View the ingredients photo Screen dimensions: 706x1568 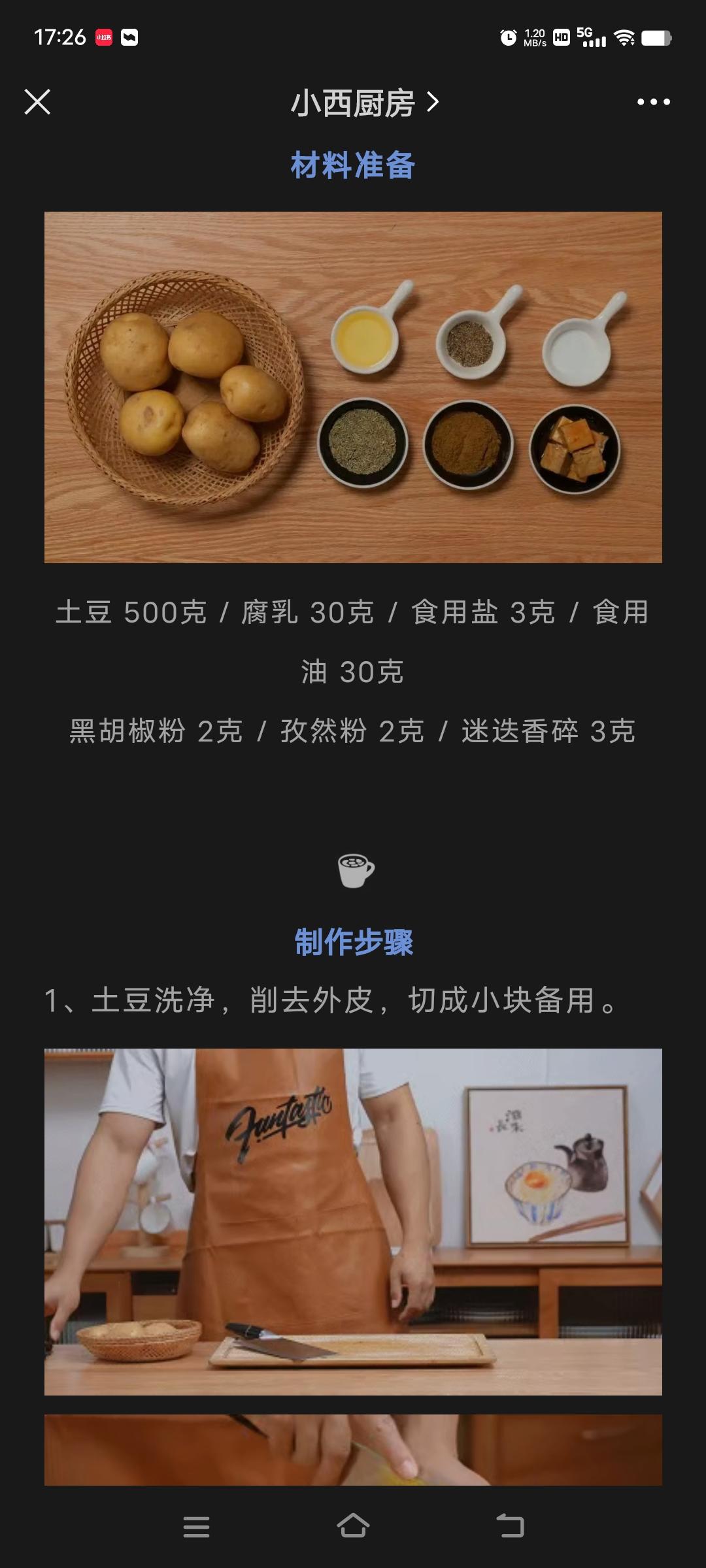point(353,387)
